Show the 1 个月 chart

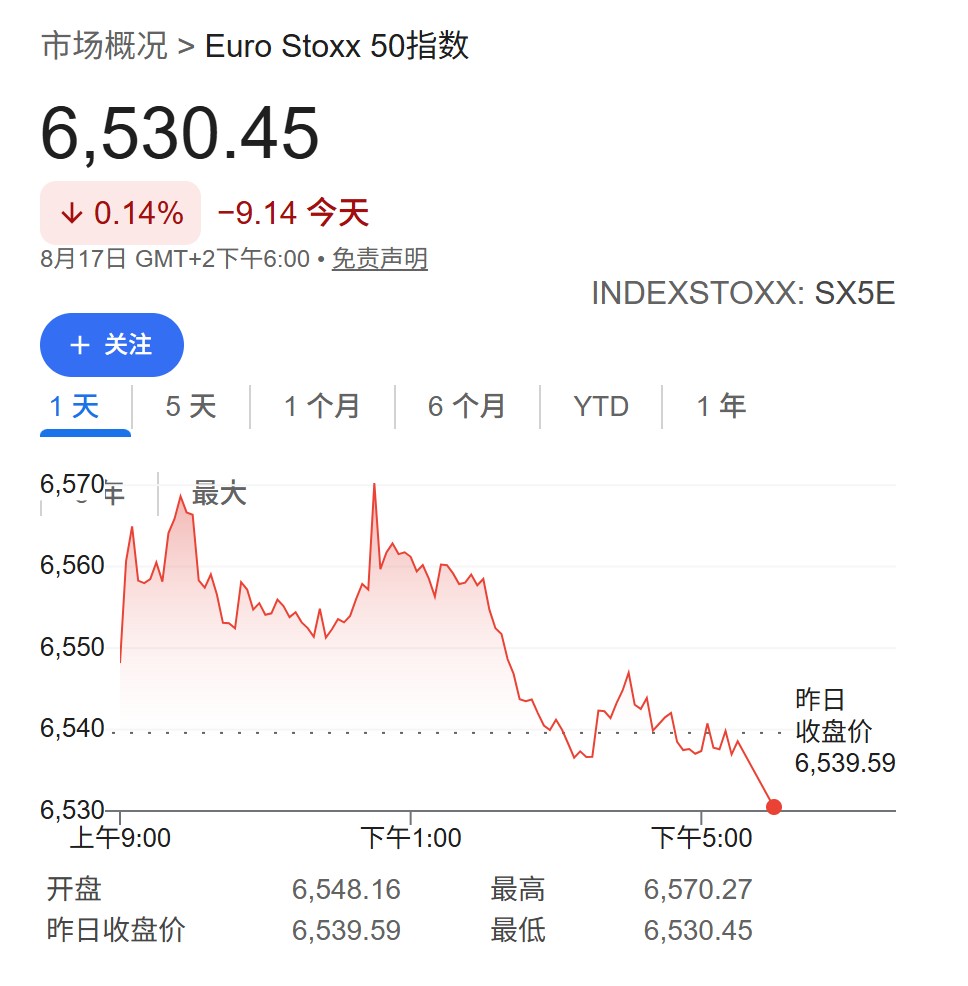click(x=321, y=406)
